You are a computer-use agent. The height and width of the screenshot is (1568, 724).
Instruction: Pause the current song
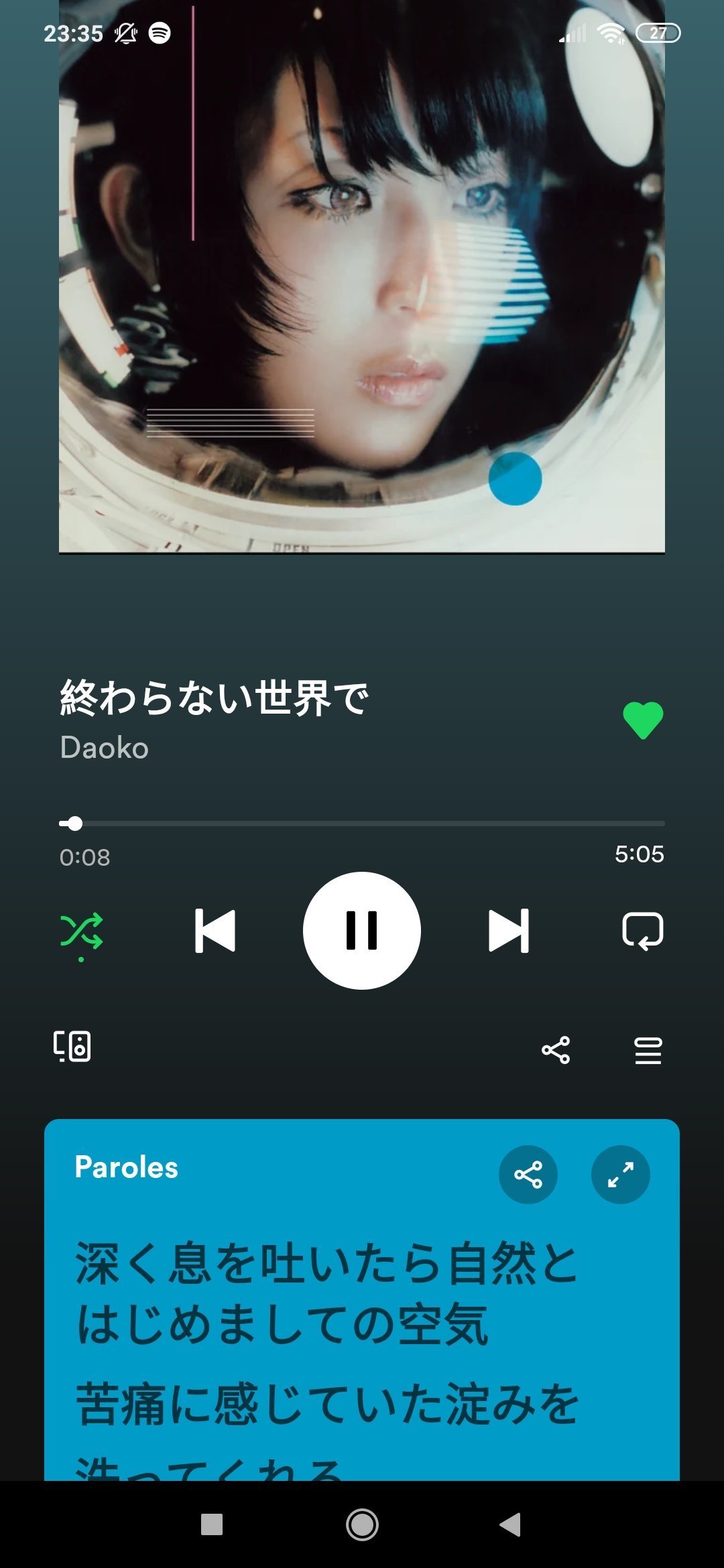click(362, 930)
